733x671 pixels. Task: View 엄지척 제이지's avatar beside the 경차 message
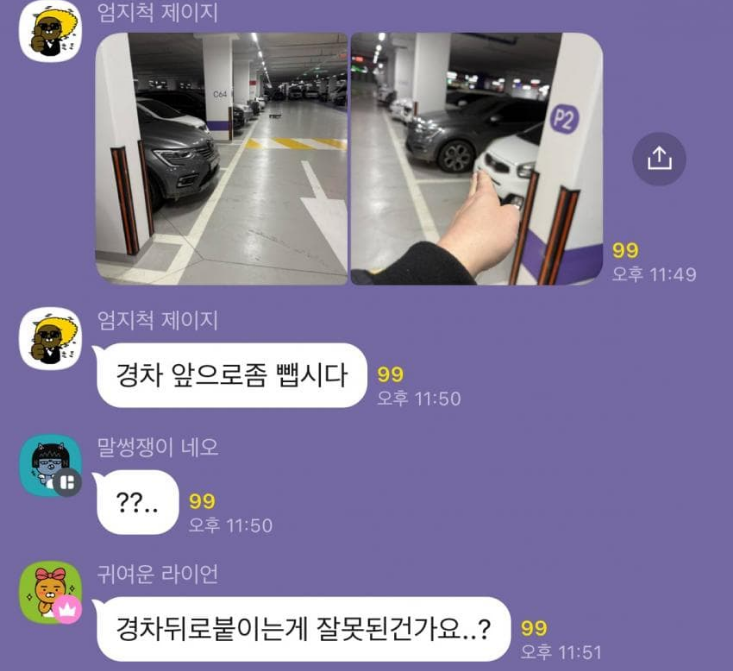[x=50, y=340]
